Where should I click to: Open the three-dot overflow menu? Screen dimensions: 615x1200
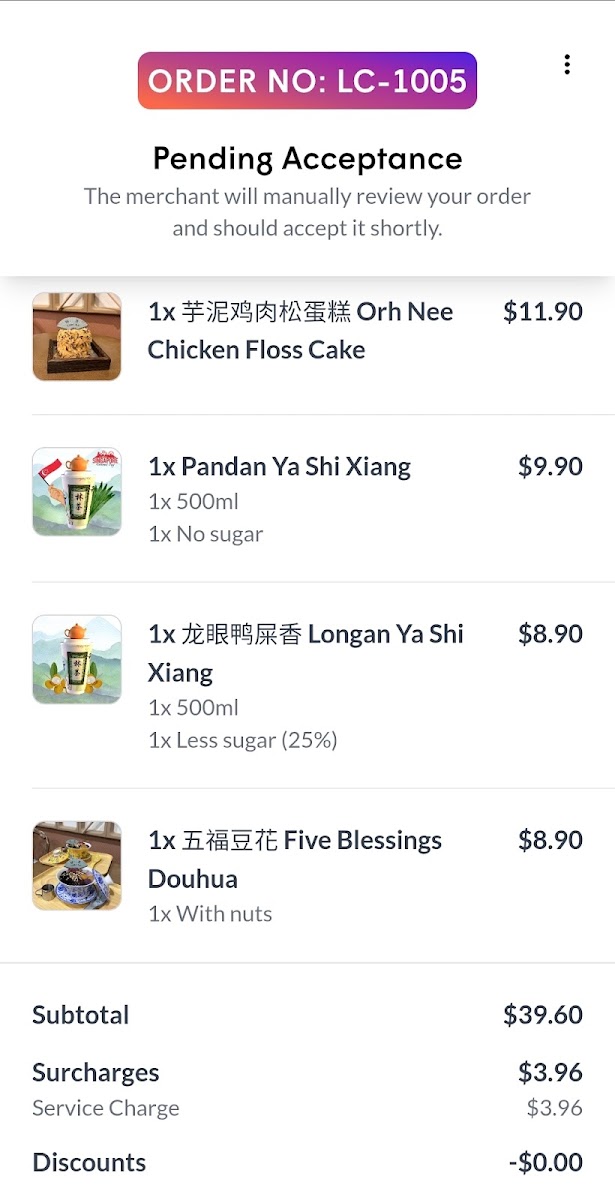pyautogui.click(x=567, y=65)
